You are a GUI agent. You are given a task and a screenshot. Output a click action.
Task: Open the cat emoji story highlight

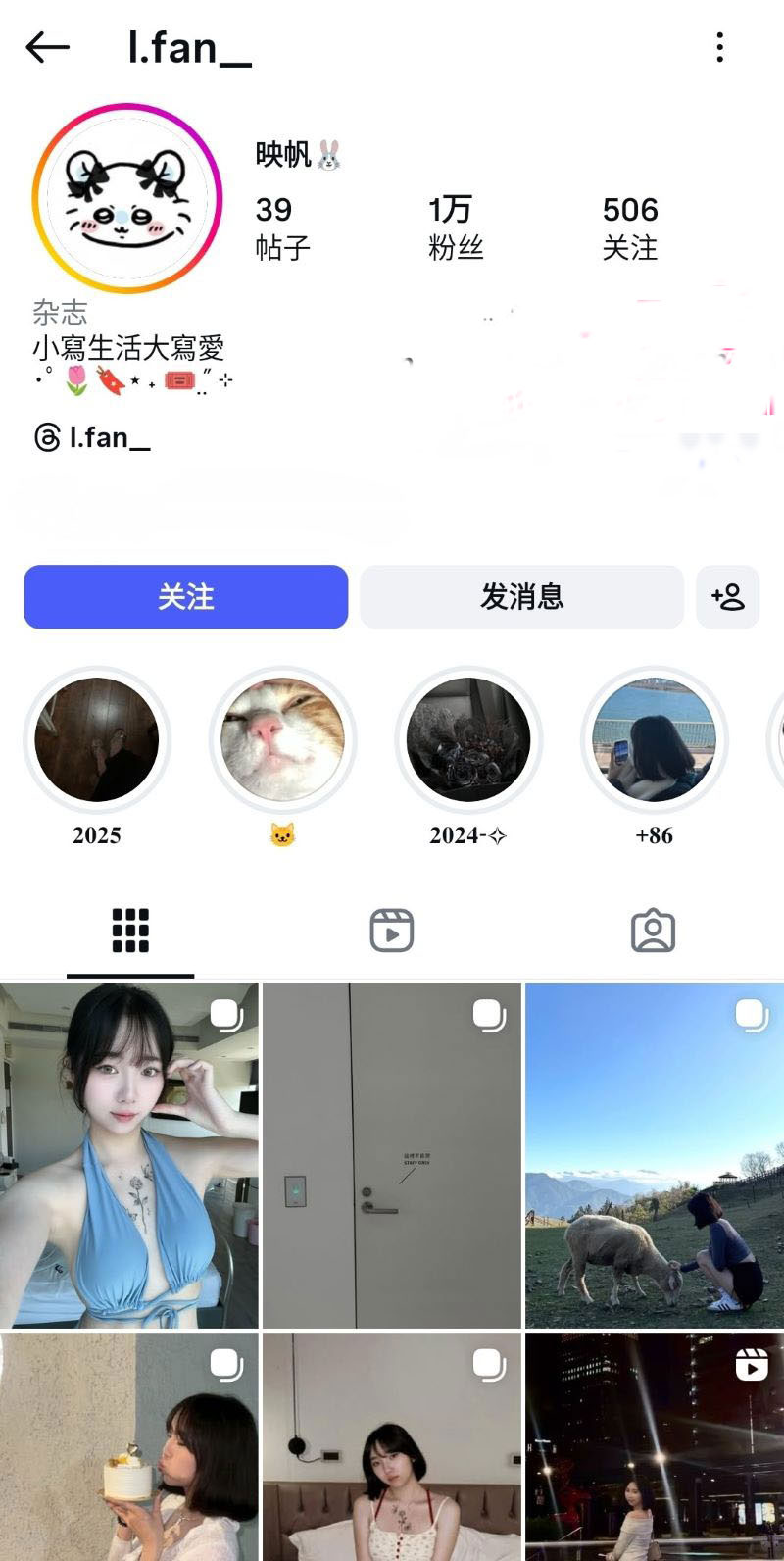282,740
